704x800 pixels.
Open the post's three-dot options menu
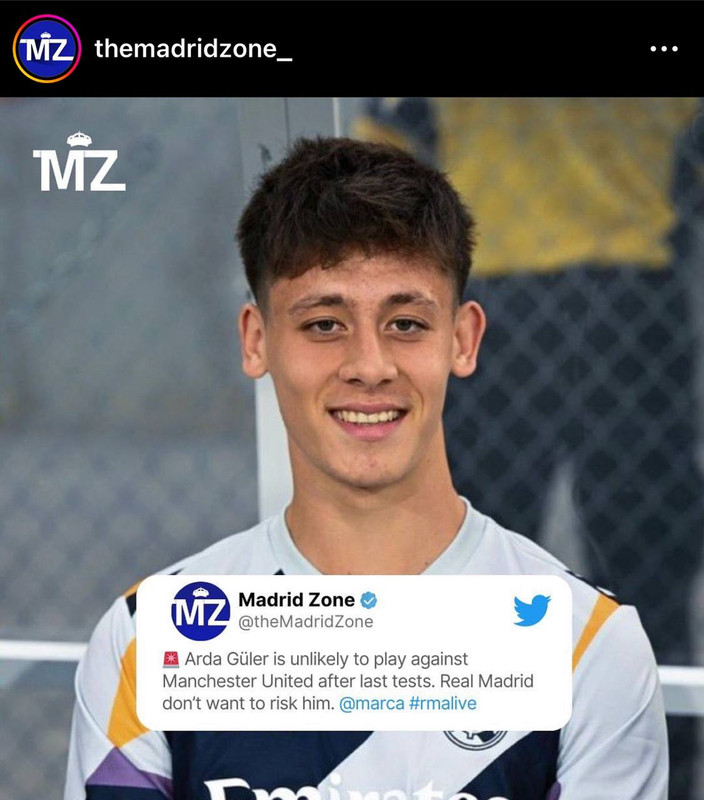[x=664, y=49]
